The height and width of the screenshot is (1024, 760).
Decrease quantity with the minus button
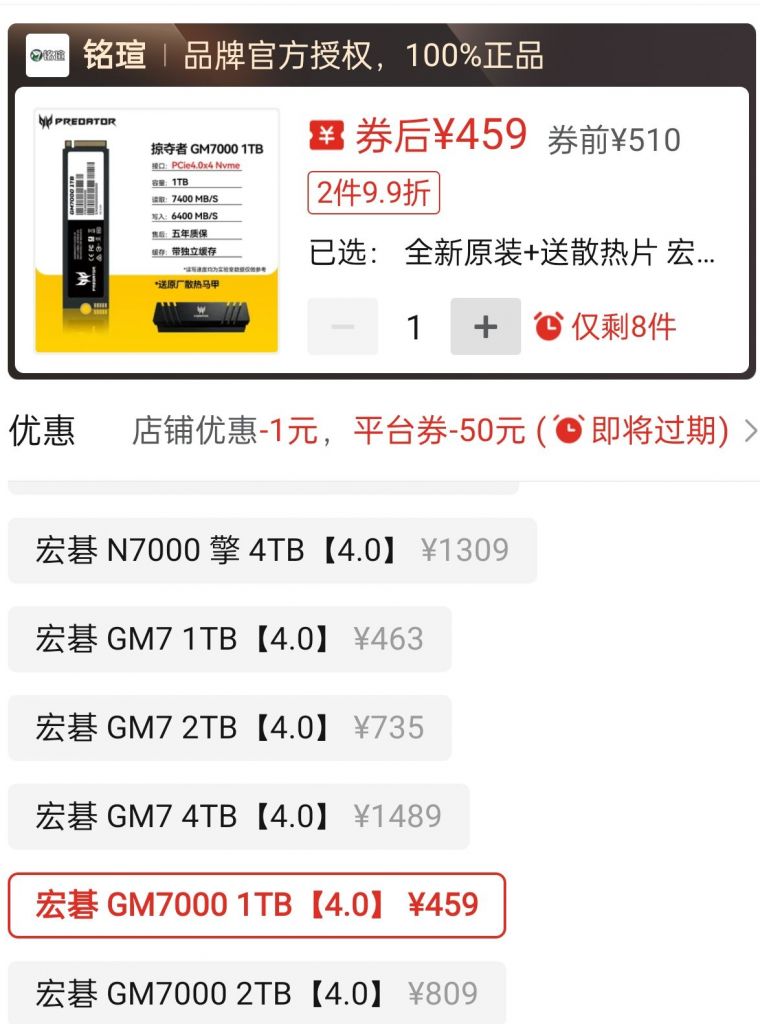(343, 325)
